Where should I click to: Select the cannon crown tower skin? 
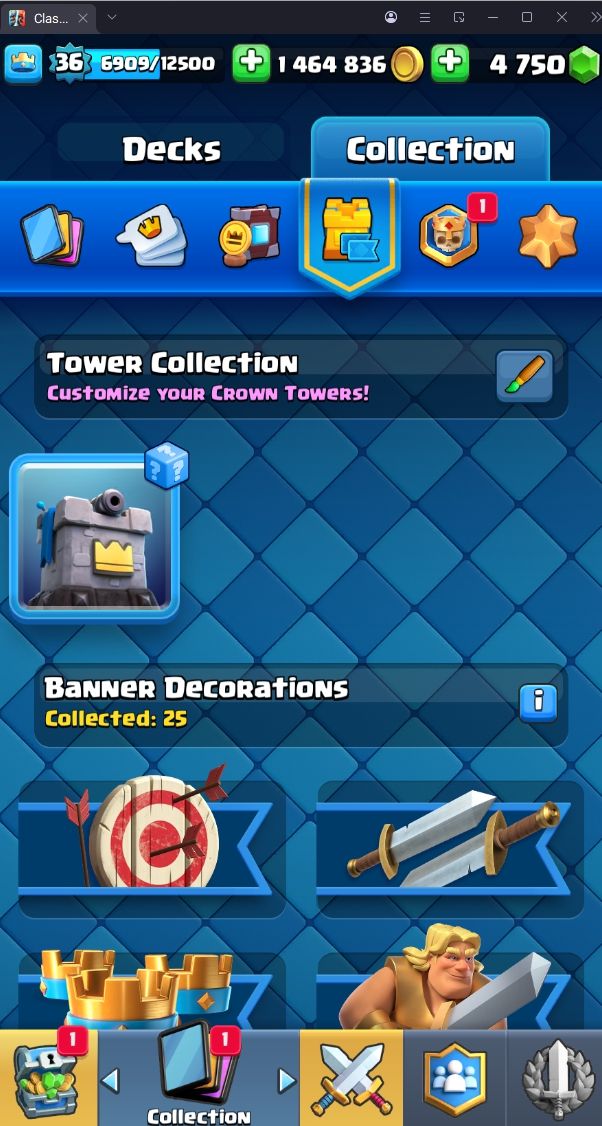point(94,538)
